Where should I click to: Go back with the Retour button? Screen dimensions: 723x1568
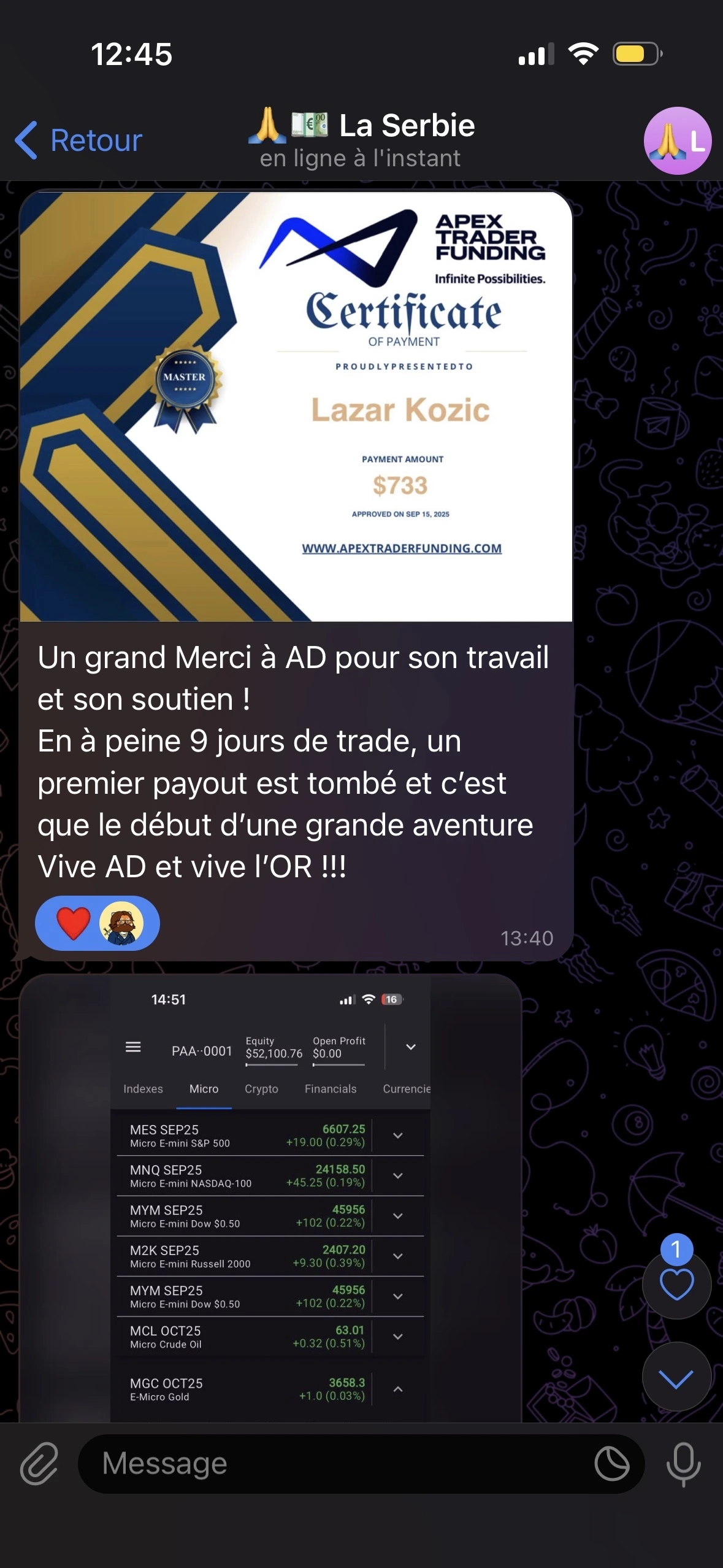(78, 140)
